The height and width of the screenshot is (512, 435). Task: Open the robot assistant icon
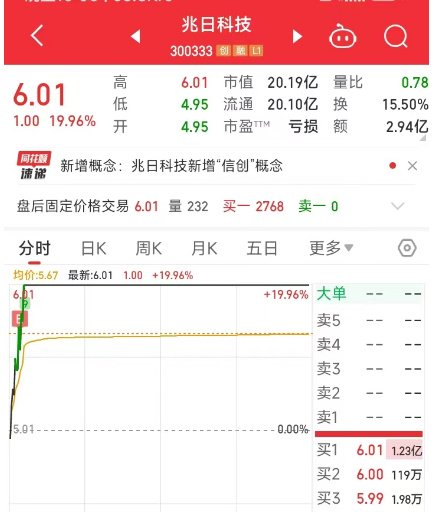pyautogui.click(x=343, y=36)
